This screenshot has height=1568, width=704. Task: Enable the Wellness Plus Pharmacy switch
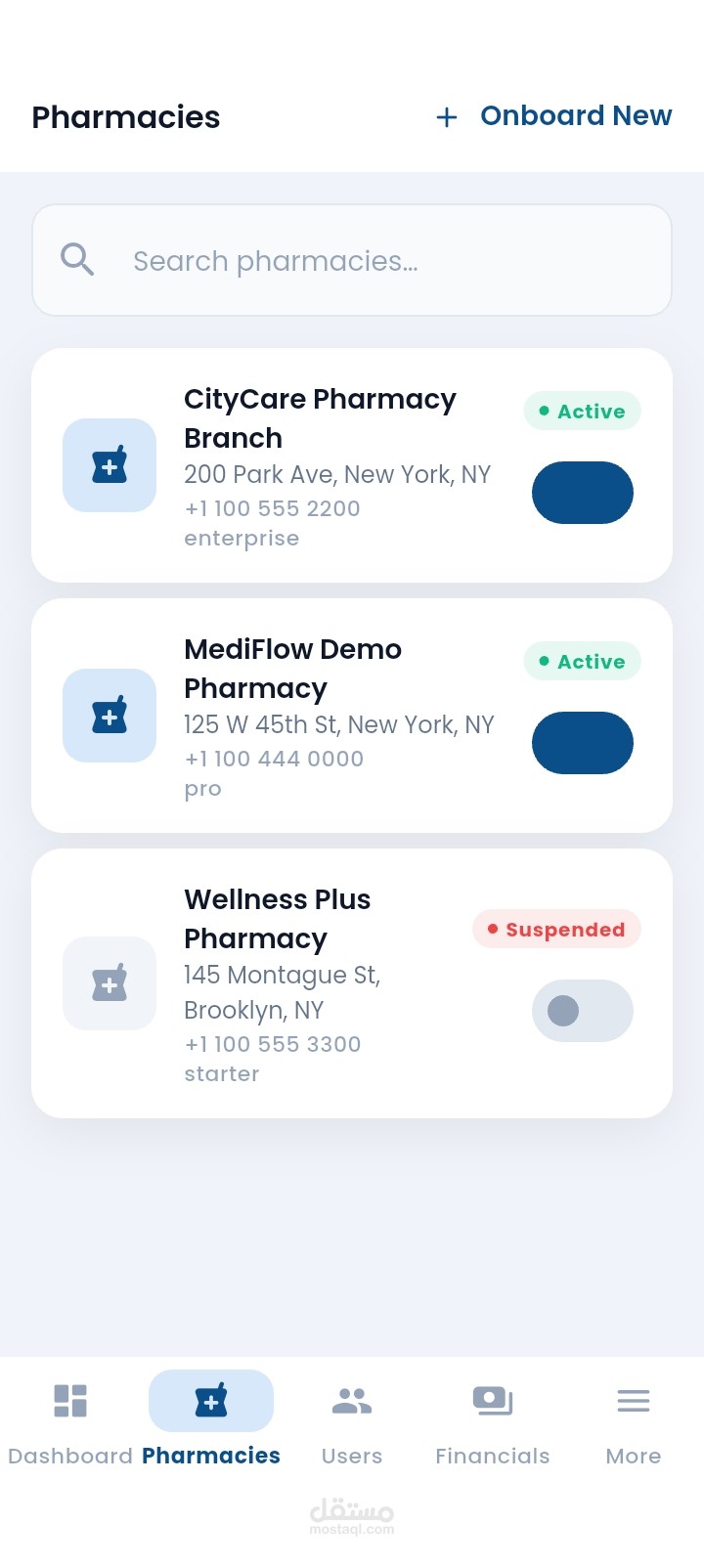click(582, 1011)
